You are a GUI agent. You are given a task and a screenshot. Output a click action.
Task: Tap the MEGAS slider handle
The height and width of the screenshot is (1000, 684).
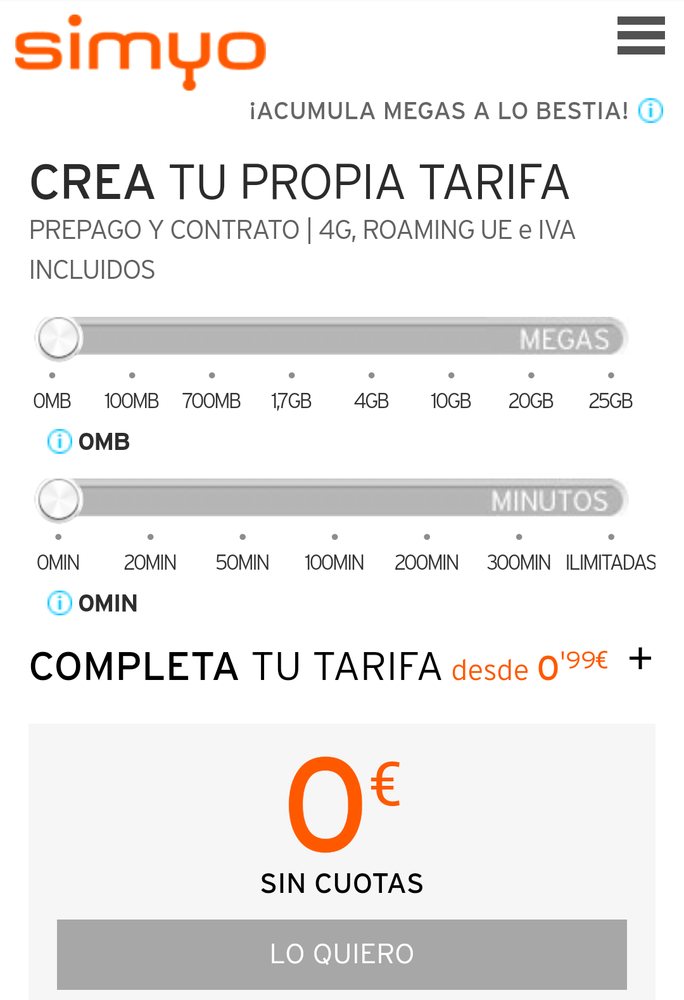point(58,338)
